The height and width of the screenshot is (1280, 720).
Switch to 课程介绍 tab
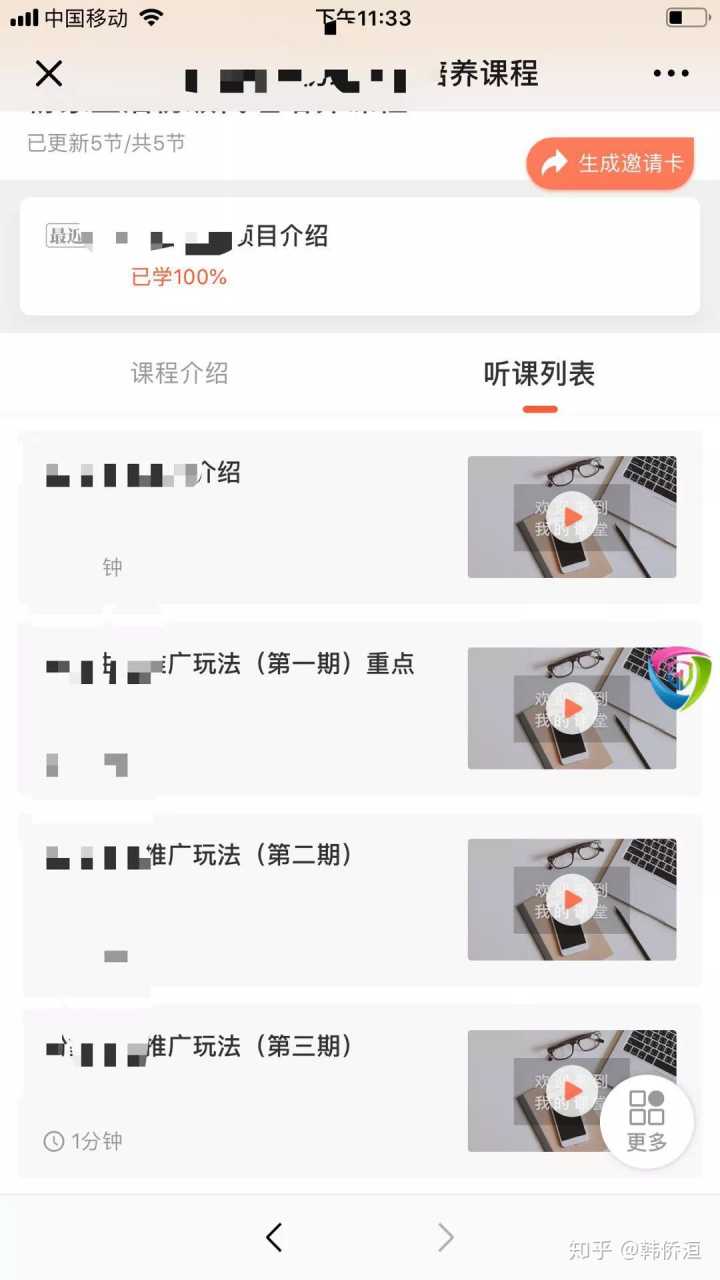180,374
